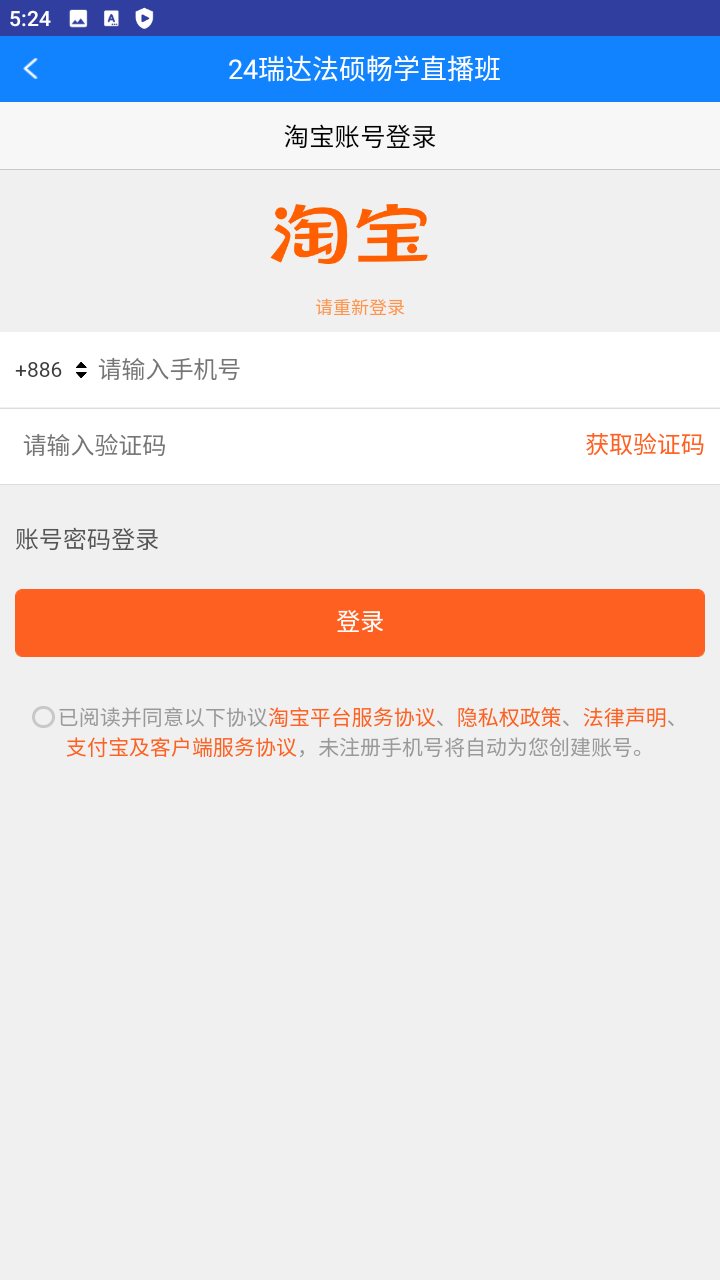The width and height of the screenshot is (720, 1280).
Task: Open the +886 country code picker
Action: tap(52, 370)
